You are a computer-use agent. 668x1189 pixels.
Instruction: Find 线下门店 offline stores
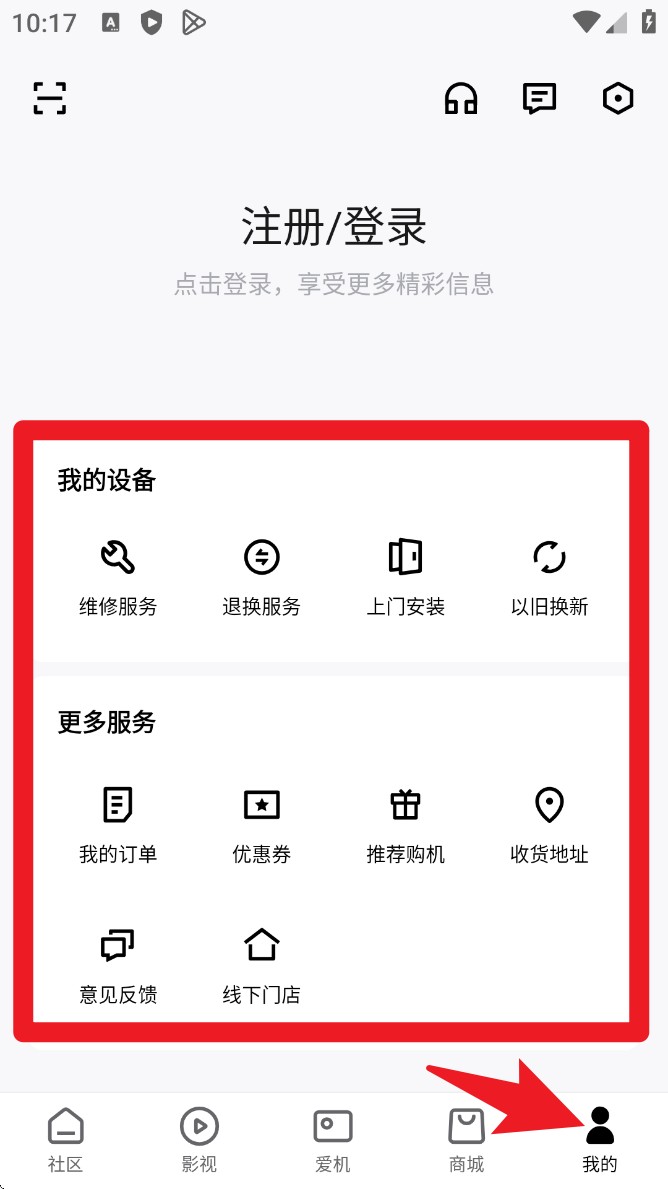click(x=262, y=965)
